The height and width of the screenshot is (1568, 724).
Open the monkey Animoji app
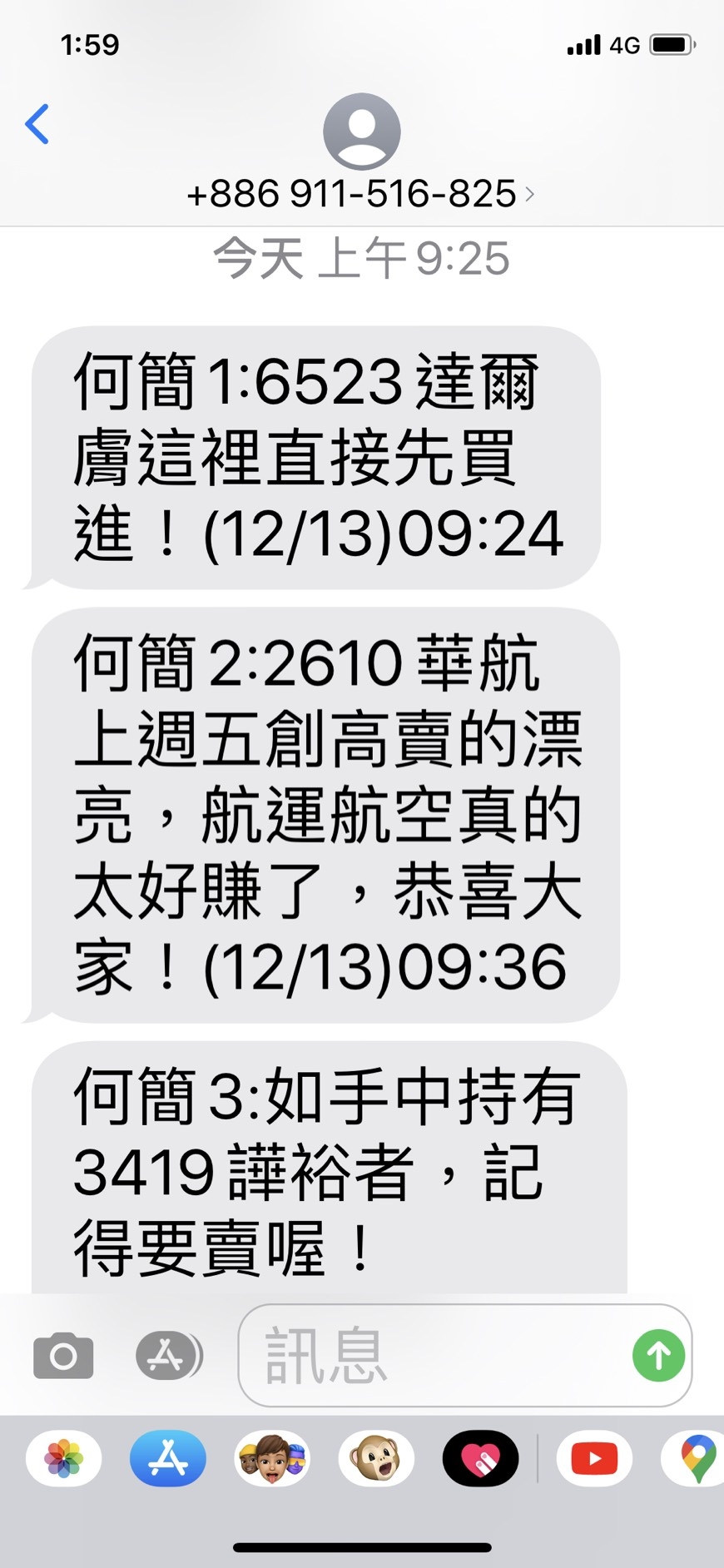[x=376, y=1459]
